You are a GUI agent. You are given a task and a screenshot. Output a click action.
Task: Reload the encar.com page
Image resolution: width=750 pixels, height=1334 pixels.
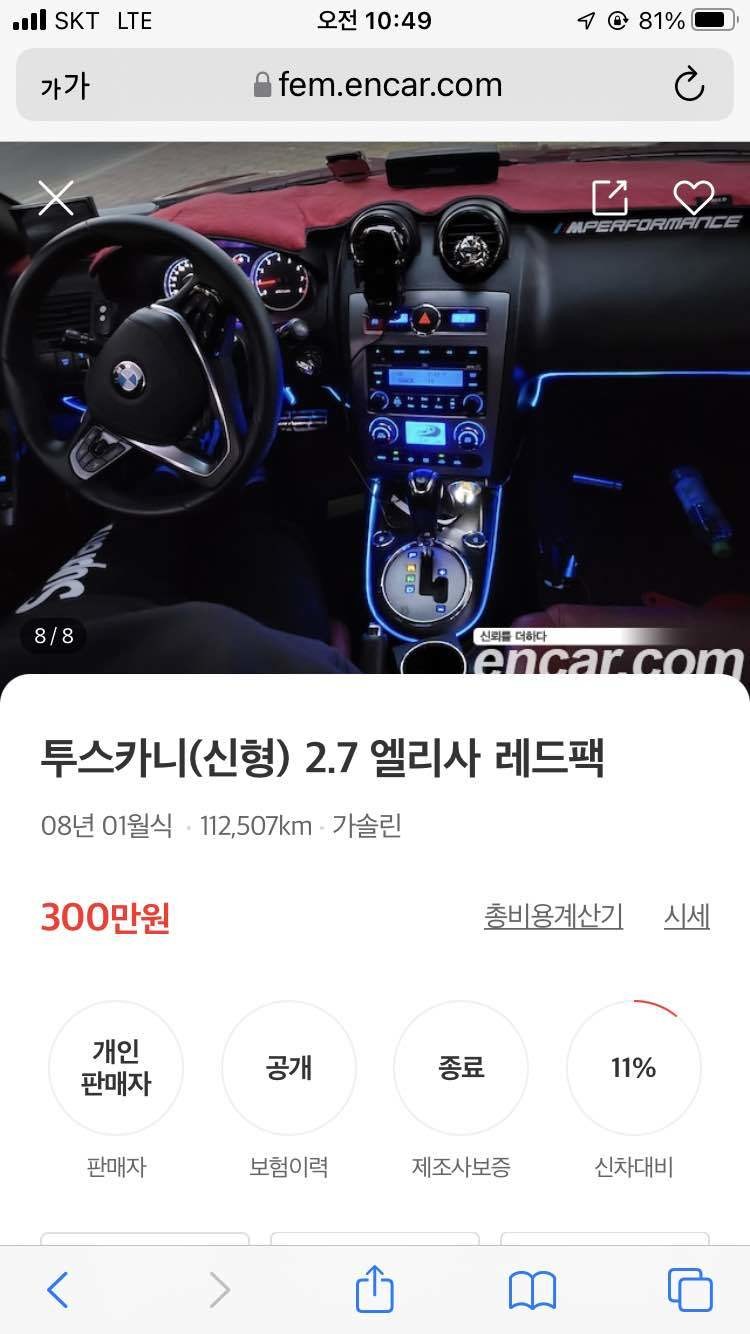[x=690, y=85]
